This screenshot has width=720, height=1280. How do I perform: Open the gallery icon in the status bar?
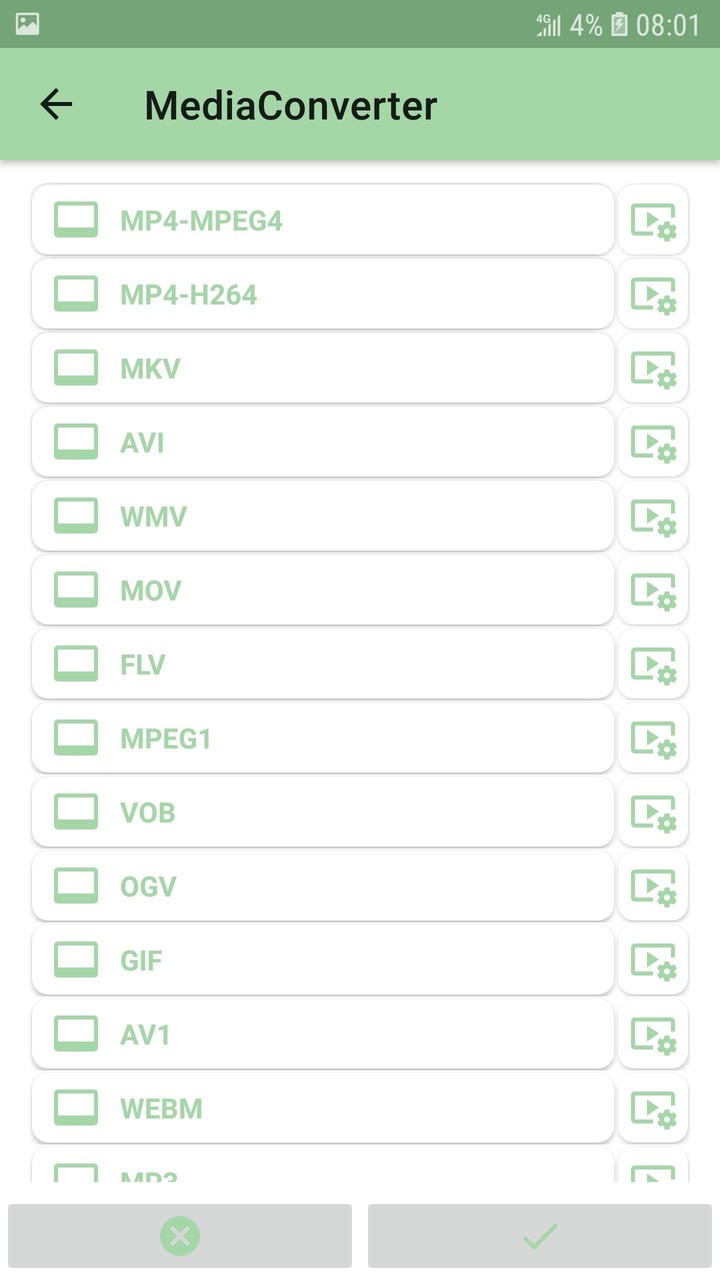coord(25,22)
